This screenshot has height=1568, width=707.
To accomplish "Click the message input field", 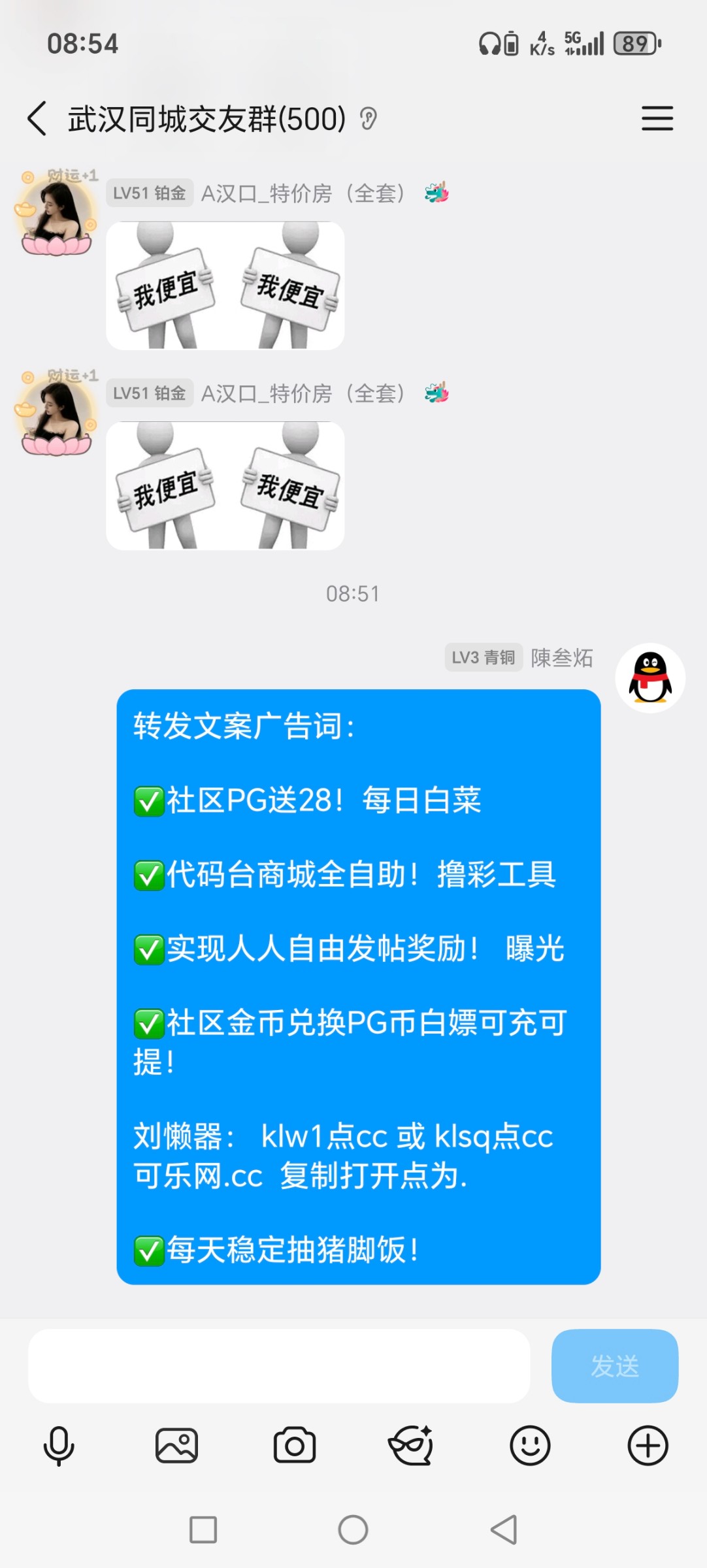I will [281, 1365].
